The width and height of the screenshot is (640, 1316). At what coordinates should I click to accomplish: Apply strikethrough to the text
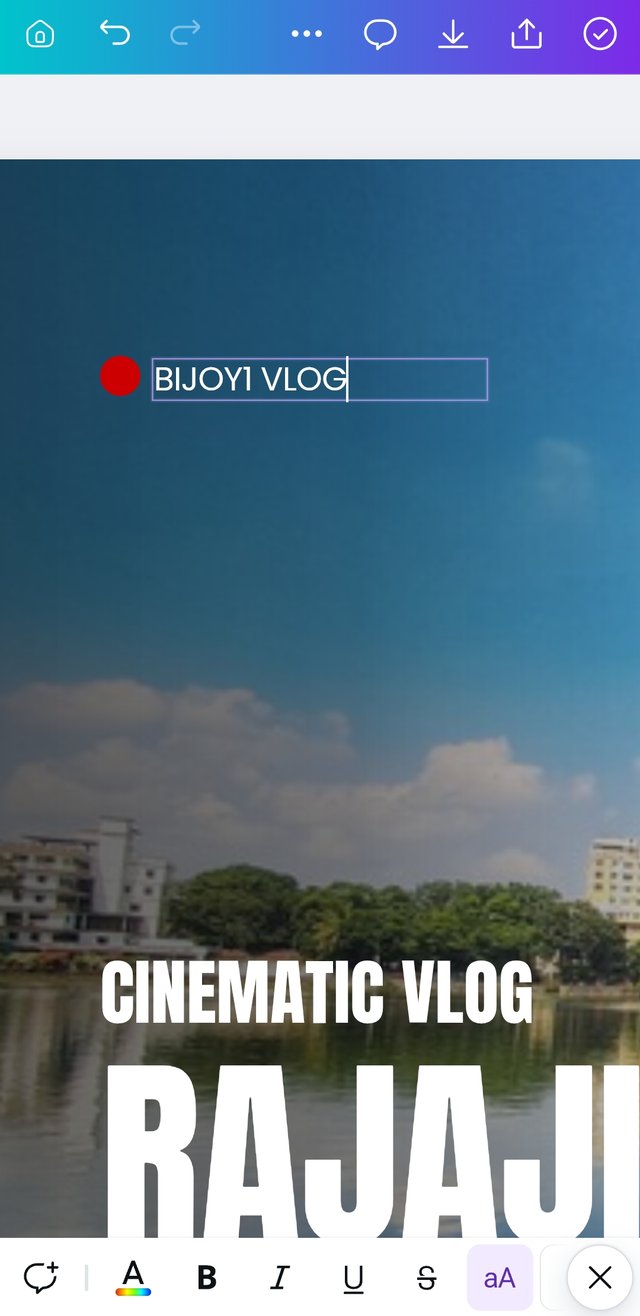(426, 1277)
